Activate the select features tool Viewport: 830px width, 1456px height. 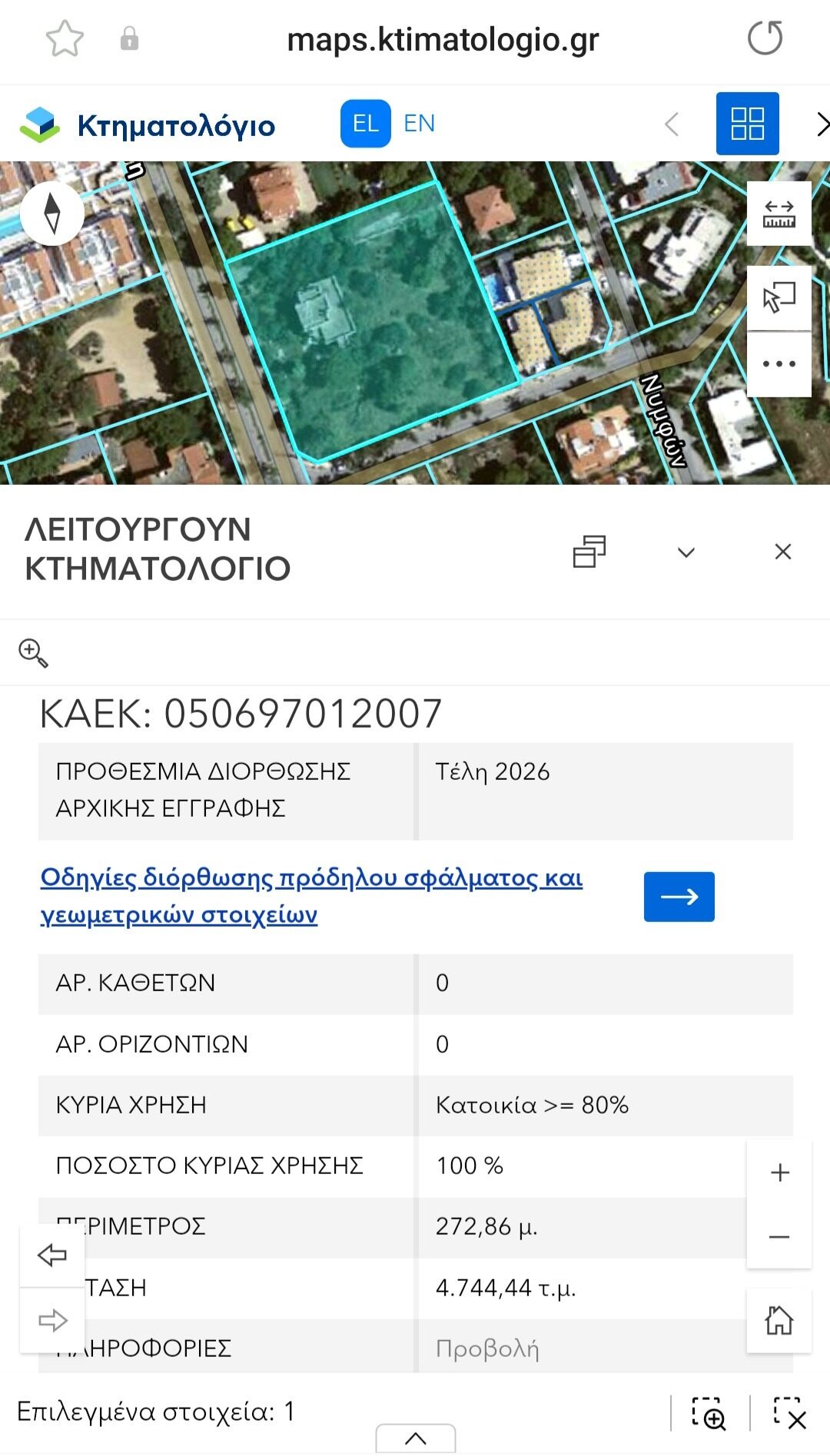(x=779, y=297)
